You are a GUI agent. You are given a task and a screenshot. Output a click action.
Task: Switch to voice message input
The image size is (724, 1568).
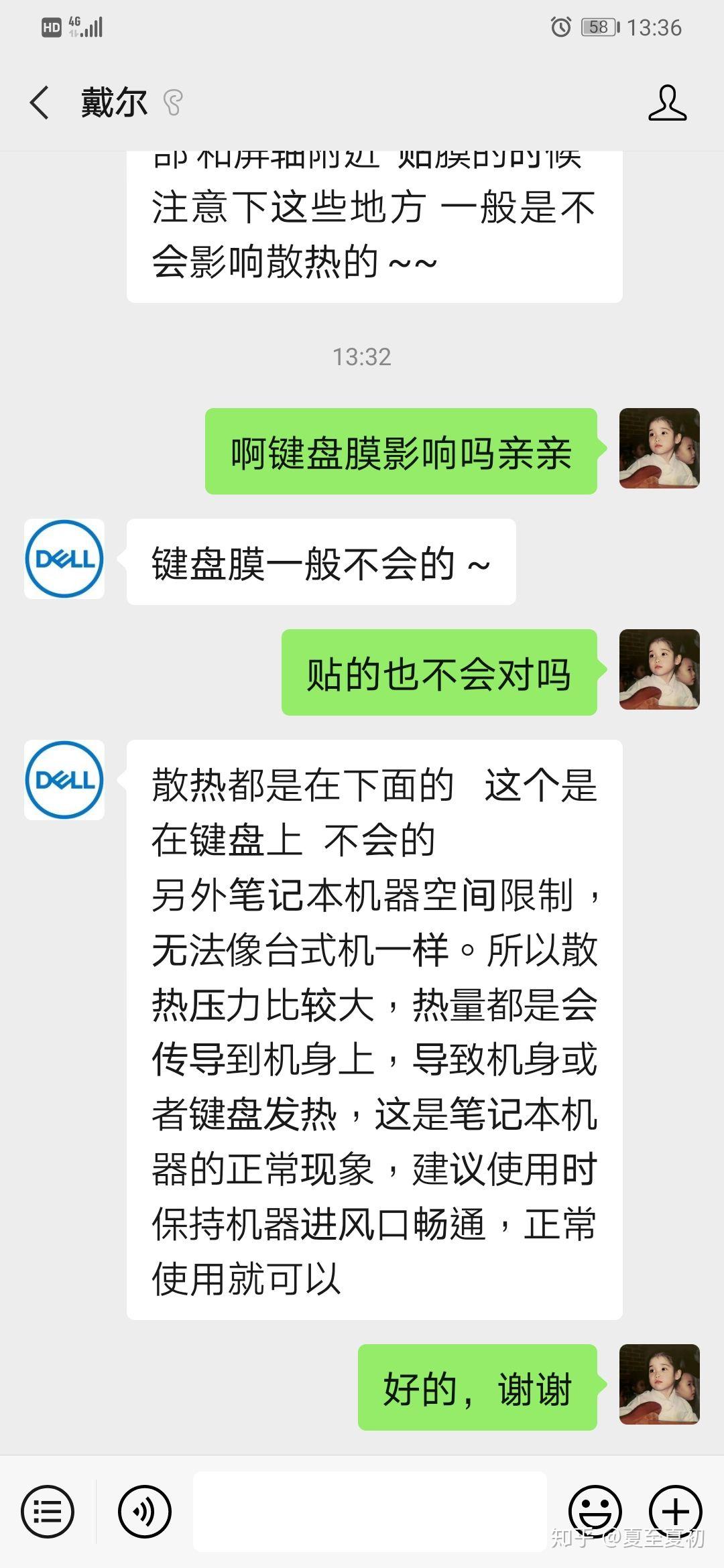coord(145,1511)
